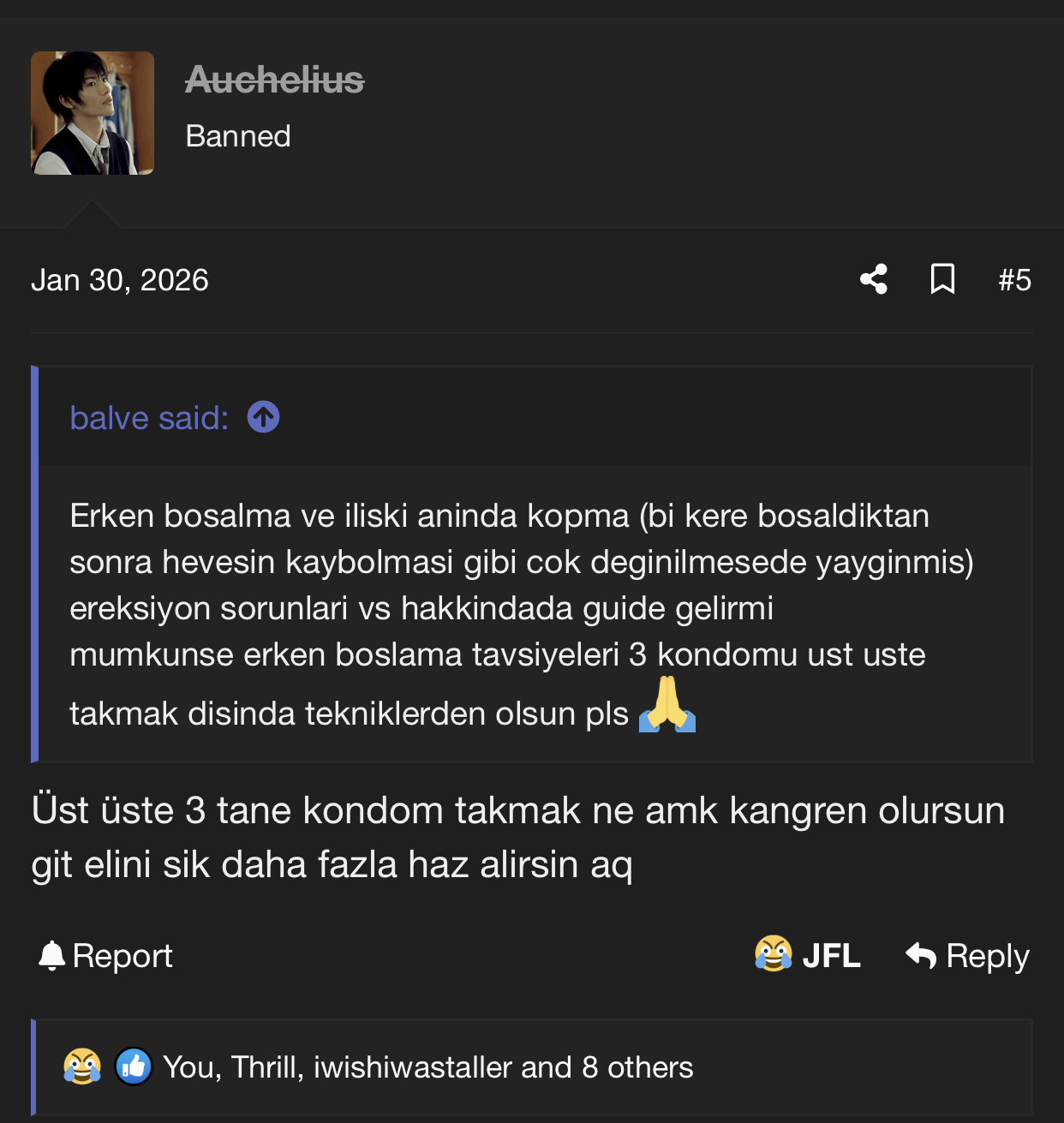
Task: Reply to Auchelius's post
Action: [x=968, y=955]
